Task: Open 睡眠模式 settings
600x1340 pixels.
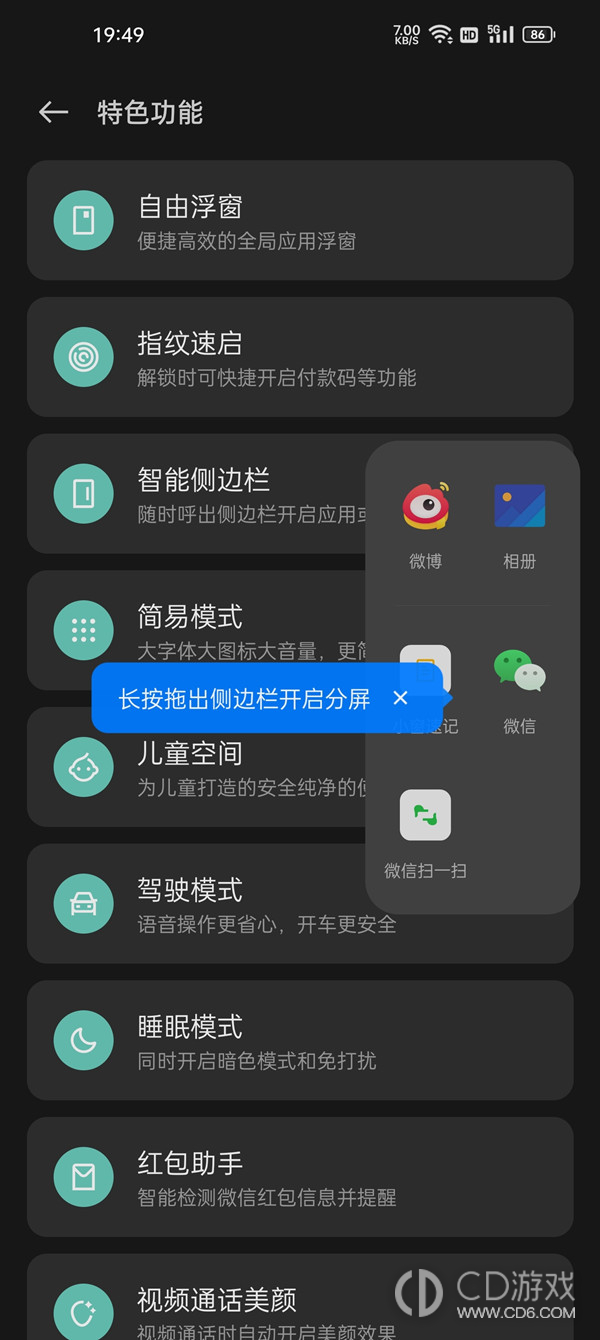Action: (300, 1040)
